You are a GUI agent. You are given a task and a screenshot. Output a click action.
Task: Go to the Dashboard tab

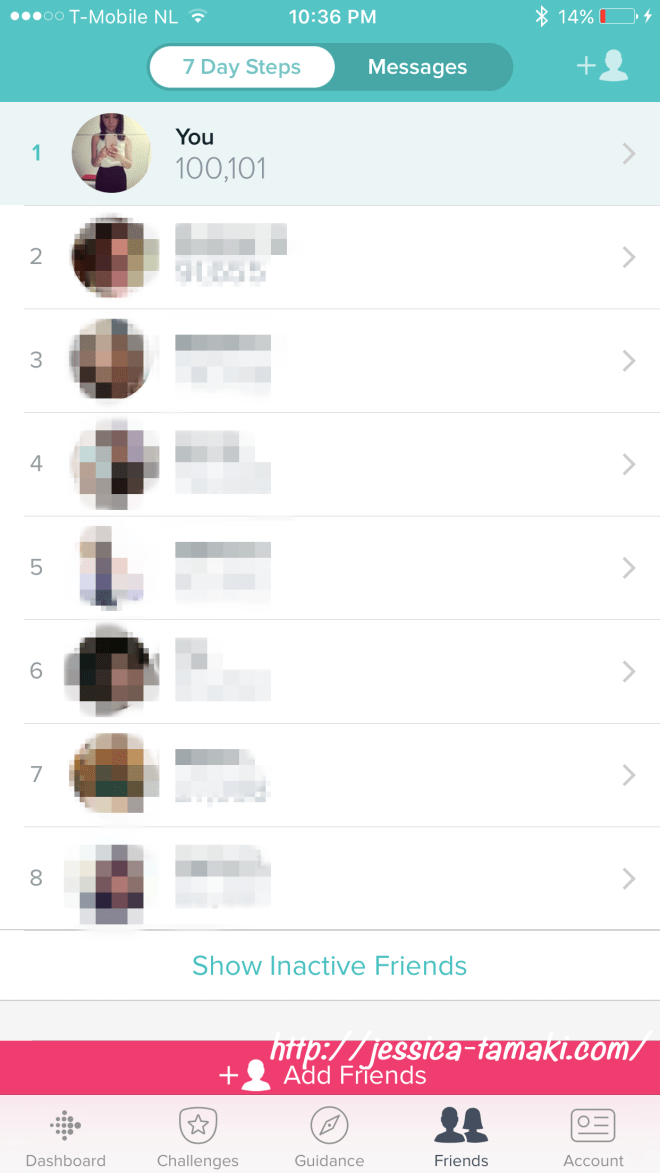coord(66,1137)
